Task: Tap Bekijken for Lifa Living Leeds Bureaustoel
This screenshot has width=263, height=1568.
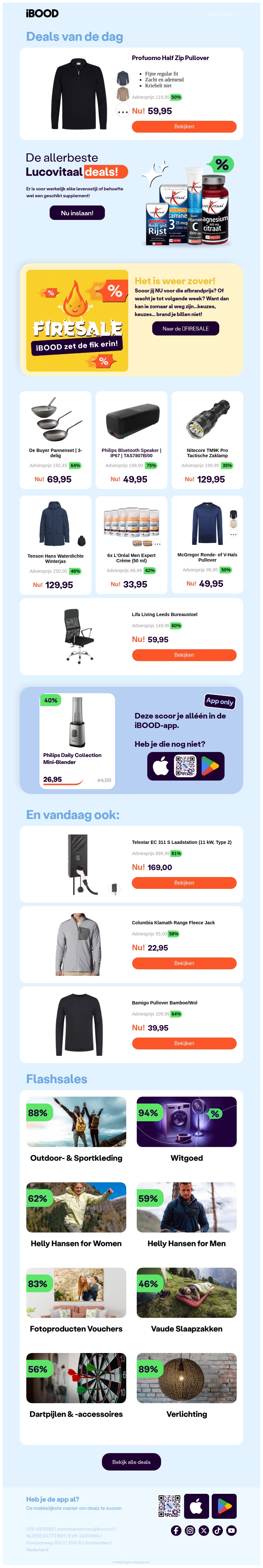Action: point(184,655)
